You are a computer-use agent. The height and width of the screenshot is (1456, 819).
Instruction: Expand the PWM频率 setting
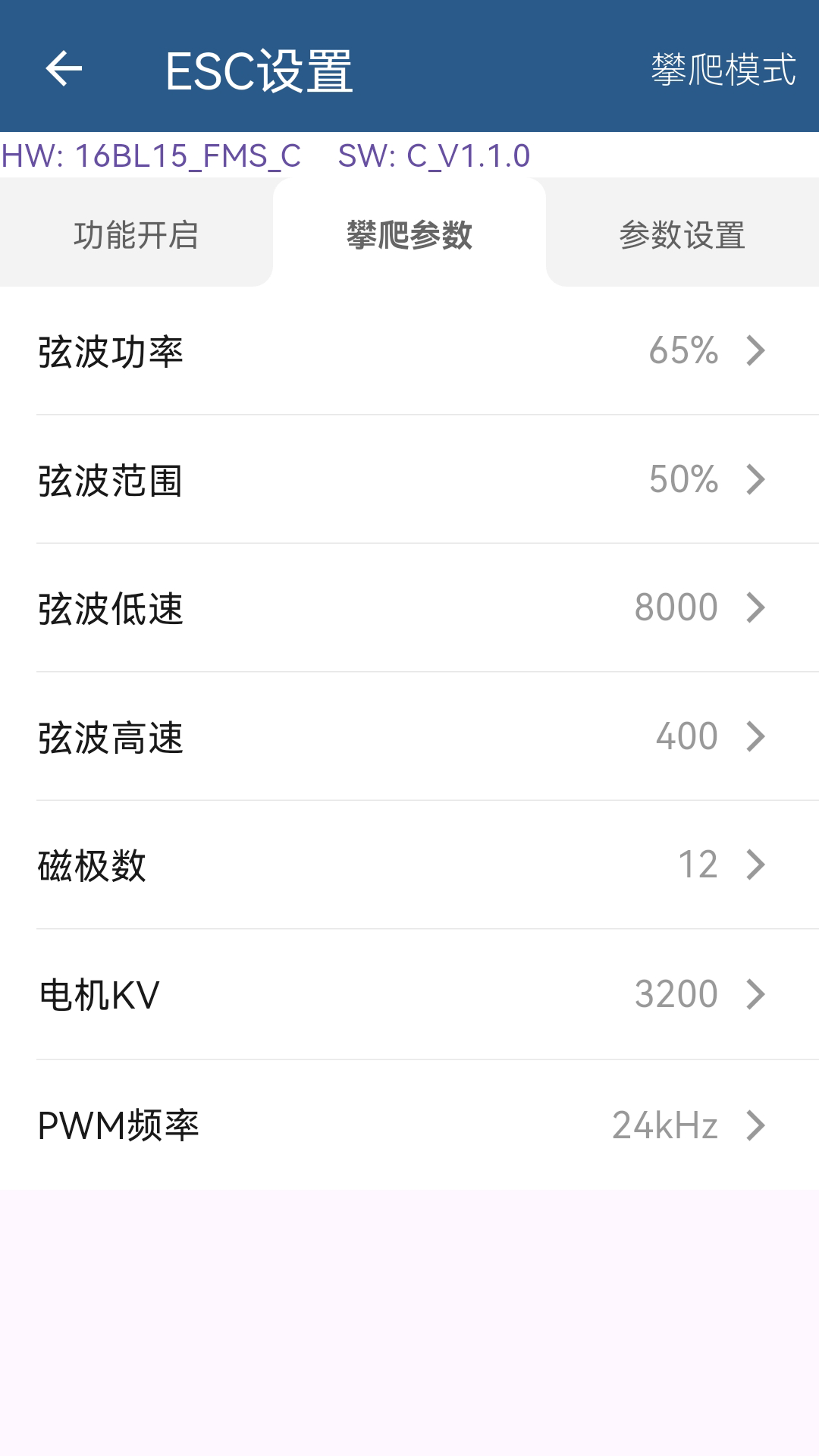click(x=409, y=1124)
